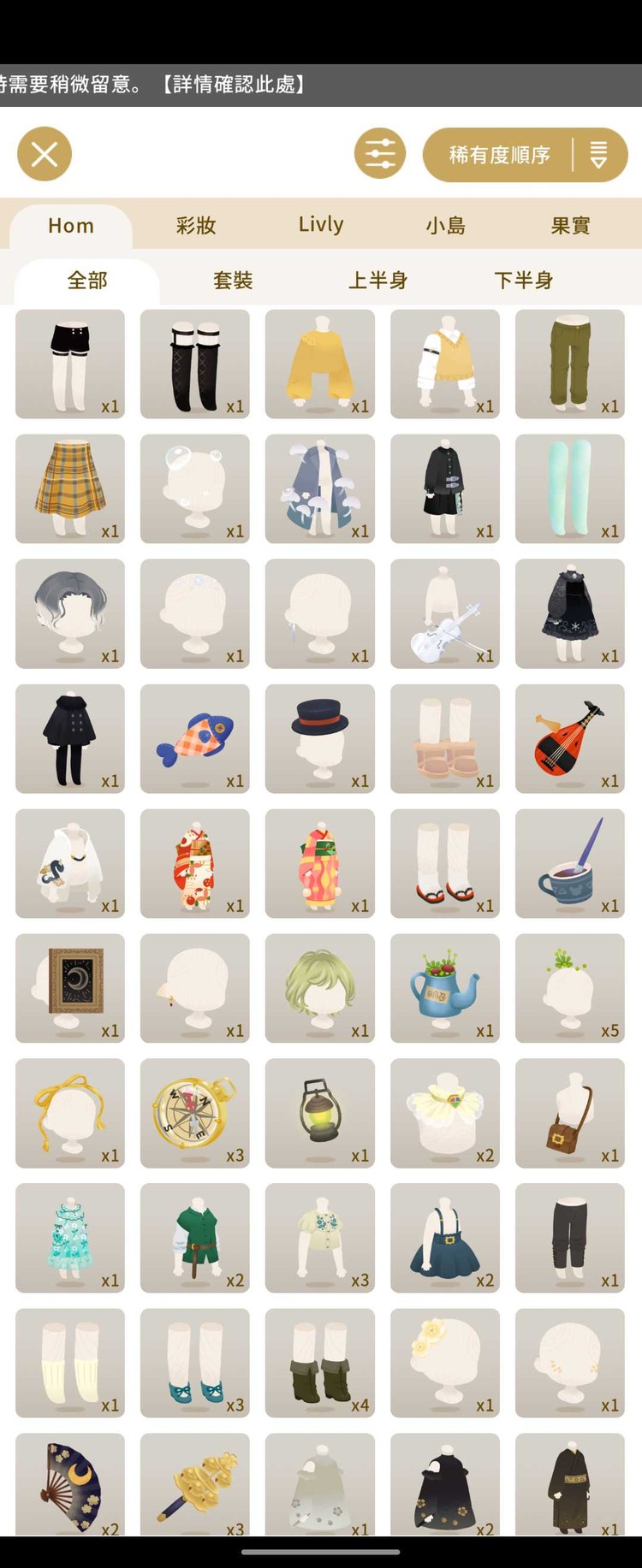Switch to the Livly tab
This screenshot has width=642, height=1568.
click(x=321, y=225)
